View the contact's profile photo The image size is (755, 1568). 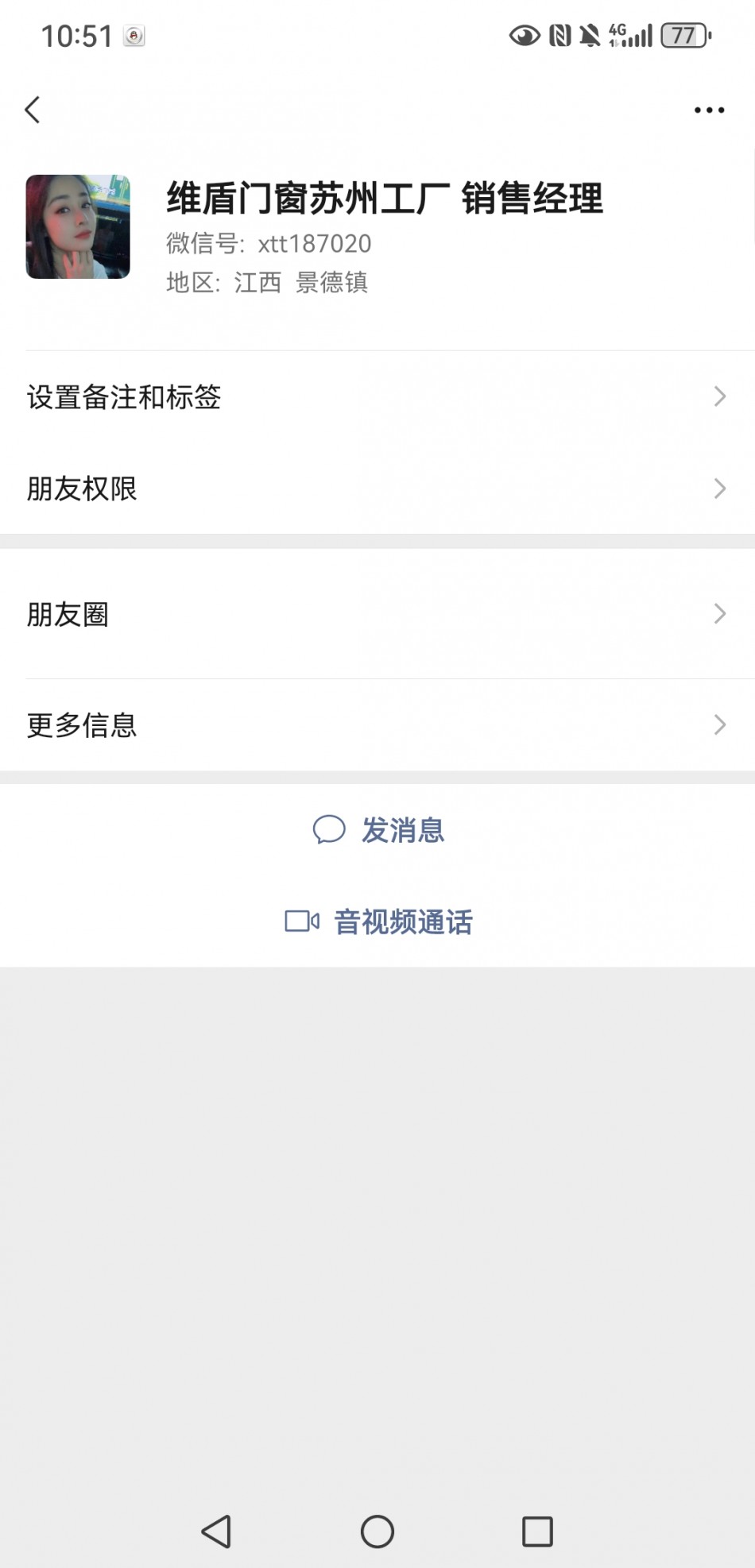click(x=78, y=227)
